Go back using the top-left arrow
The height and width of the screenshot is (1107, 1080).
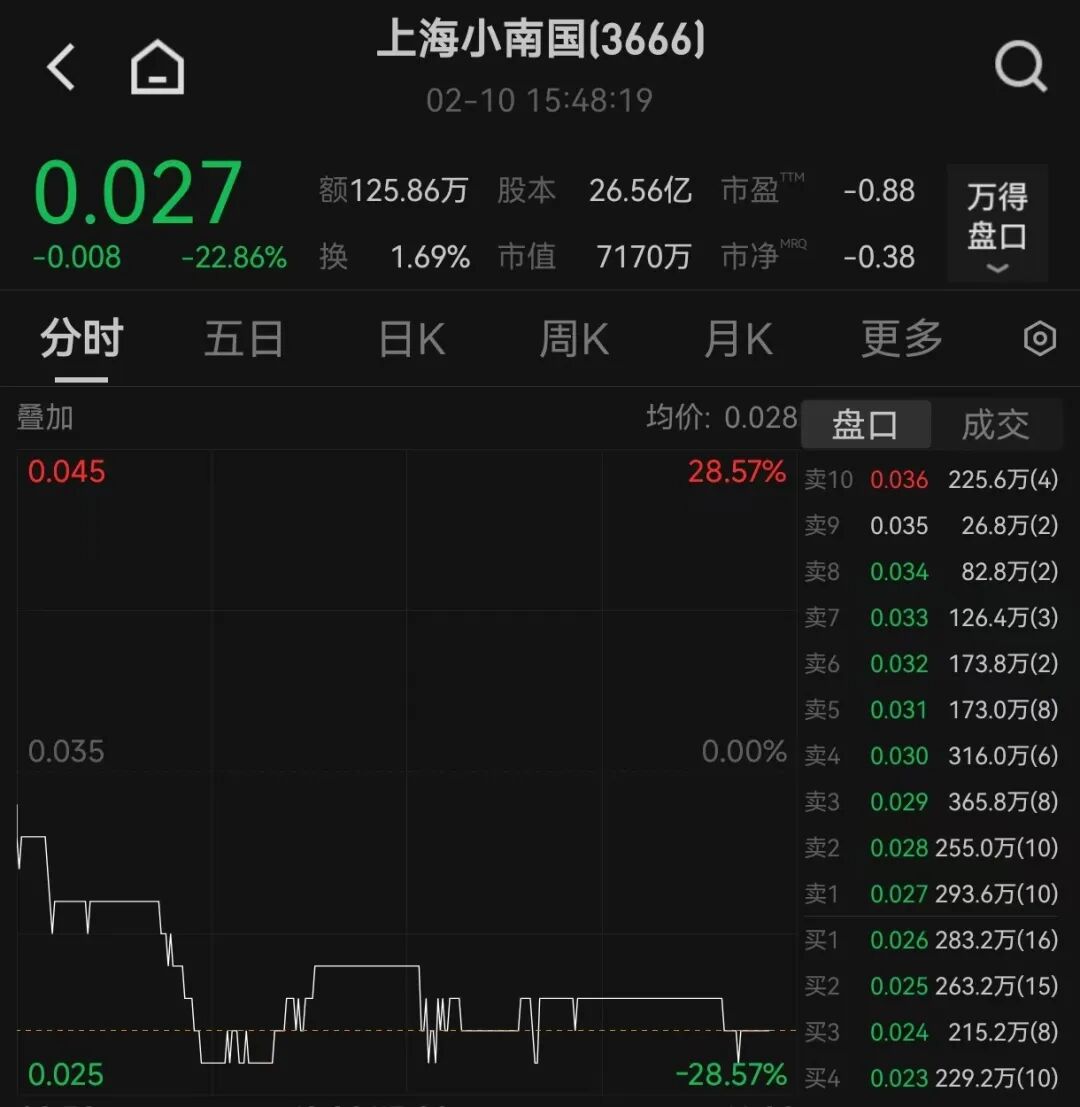(x=62, y=68)
